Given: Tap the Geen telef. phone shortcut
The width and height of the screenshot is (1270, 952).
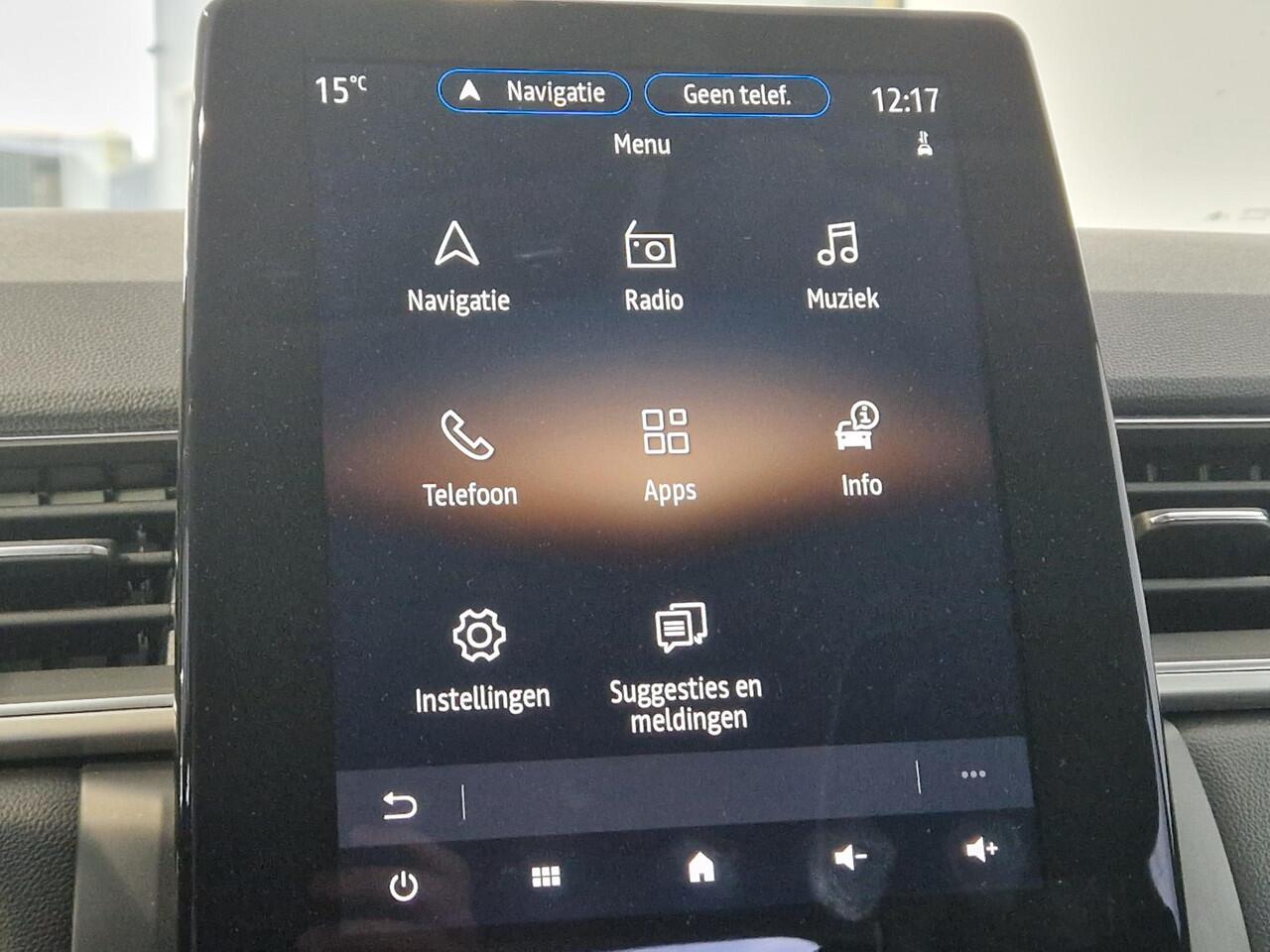Looking at the screenshot, I should [736, 96].
